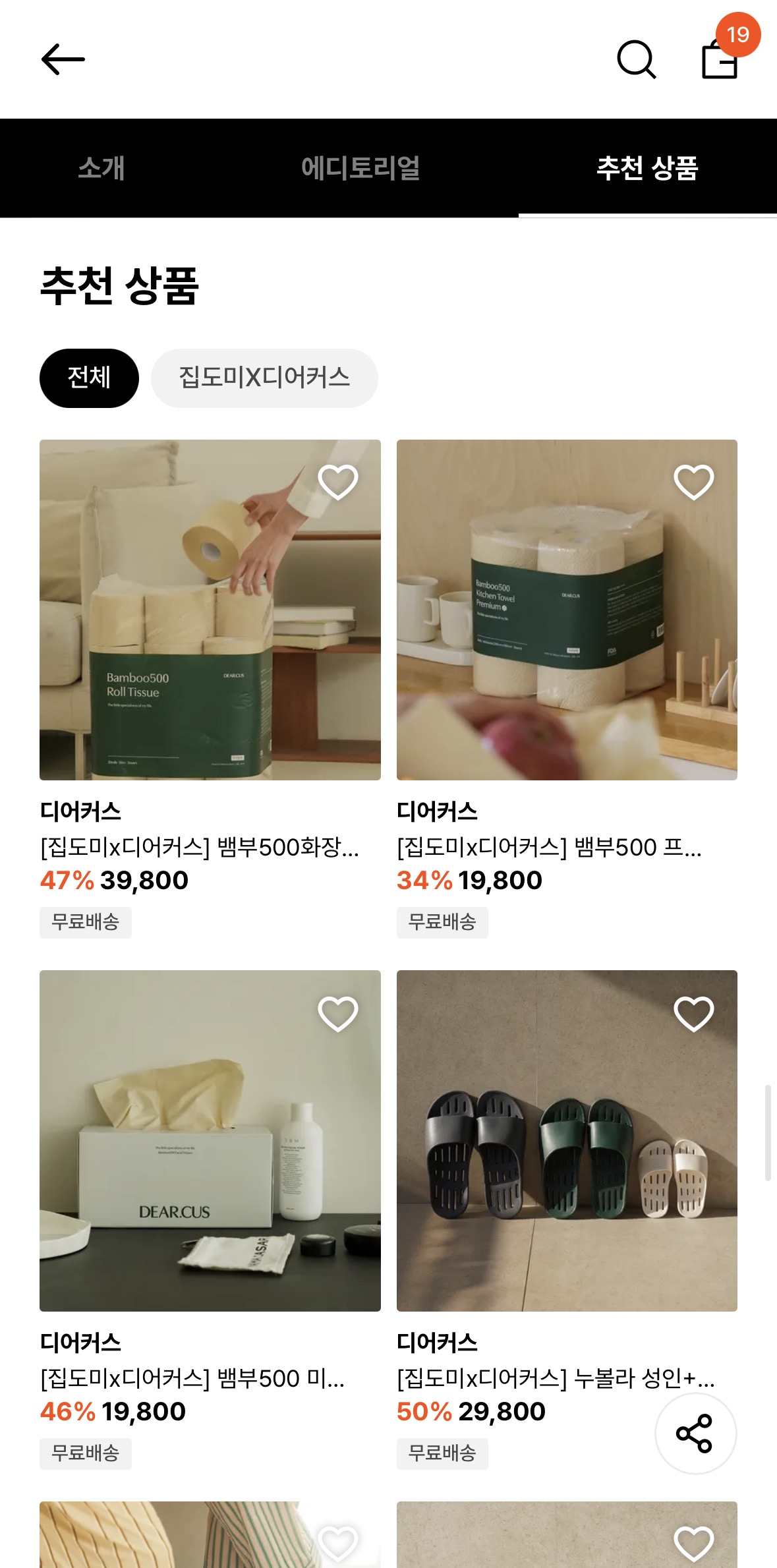
Task: Switch to the 에디토리얼 tab
Action: (360, 168)
